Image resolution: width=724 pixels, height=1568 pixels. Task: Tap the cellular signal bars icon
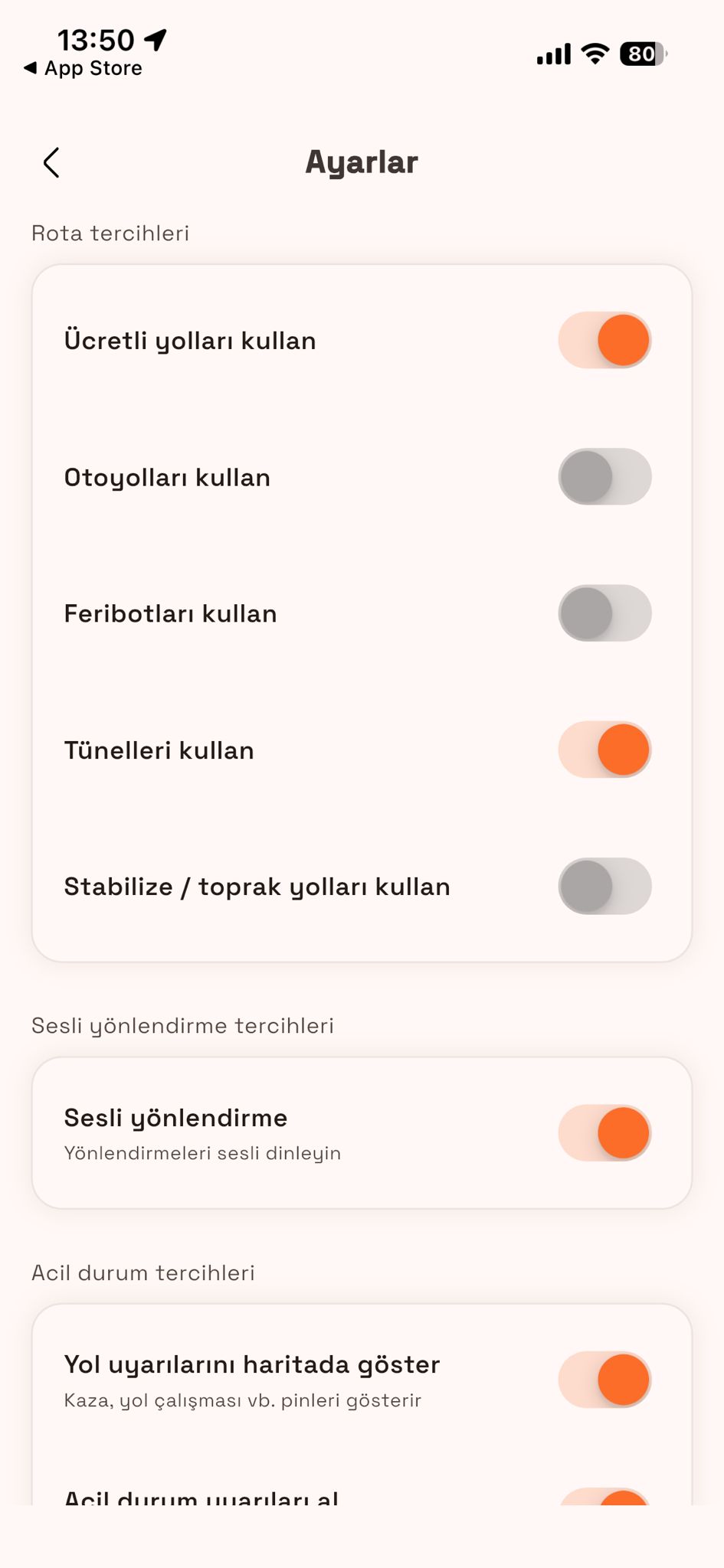click(x=552, y=54)
